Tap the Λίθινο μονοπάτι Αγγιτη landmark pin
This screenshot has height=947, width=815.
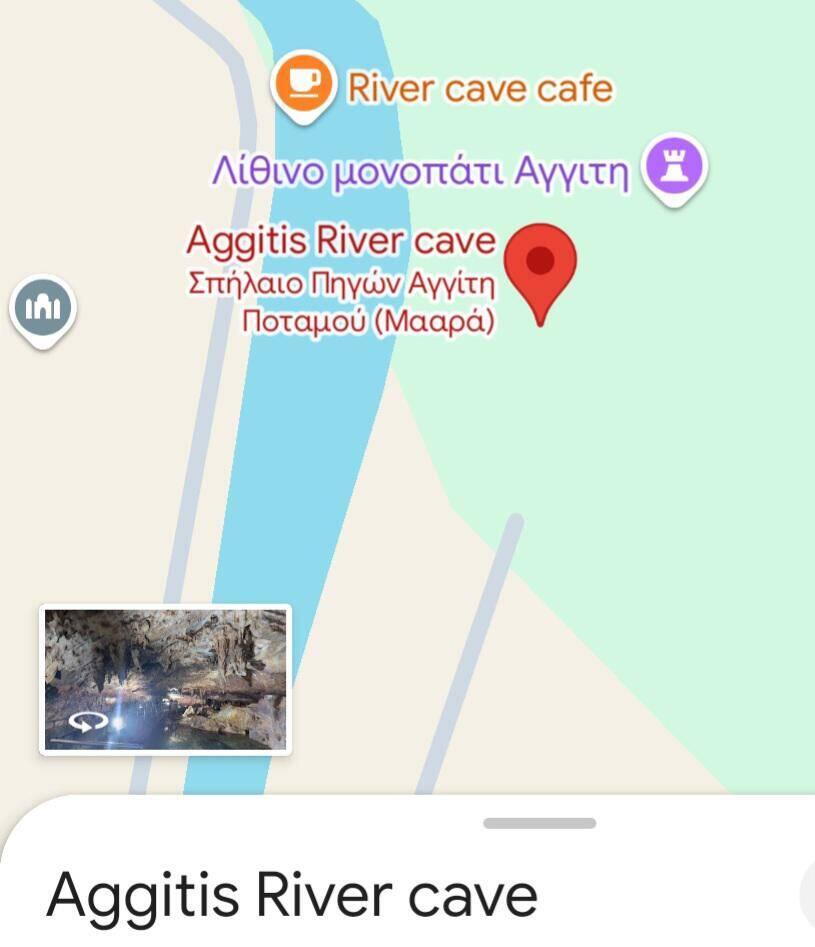point(675,167)
